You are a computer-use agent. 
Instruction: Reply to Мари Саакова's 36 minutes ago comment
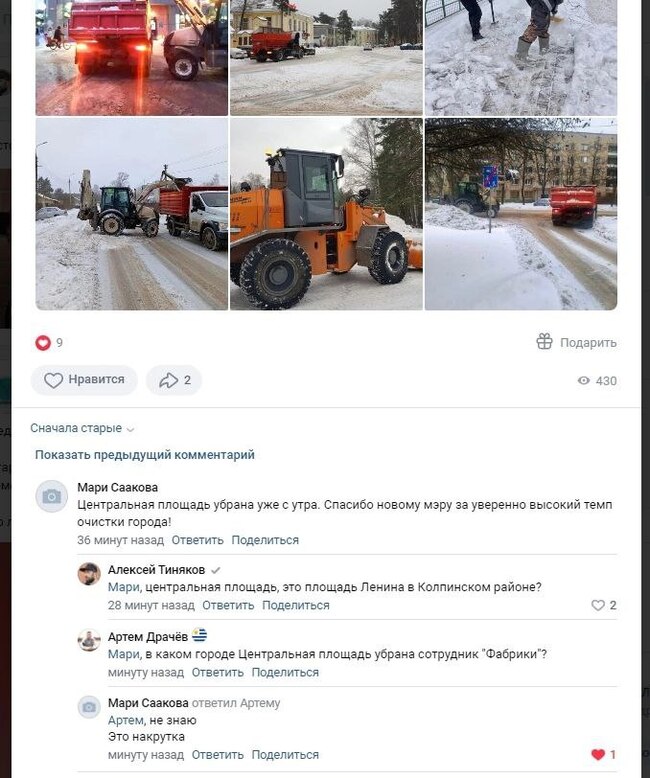[x=197, y=540]
